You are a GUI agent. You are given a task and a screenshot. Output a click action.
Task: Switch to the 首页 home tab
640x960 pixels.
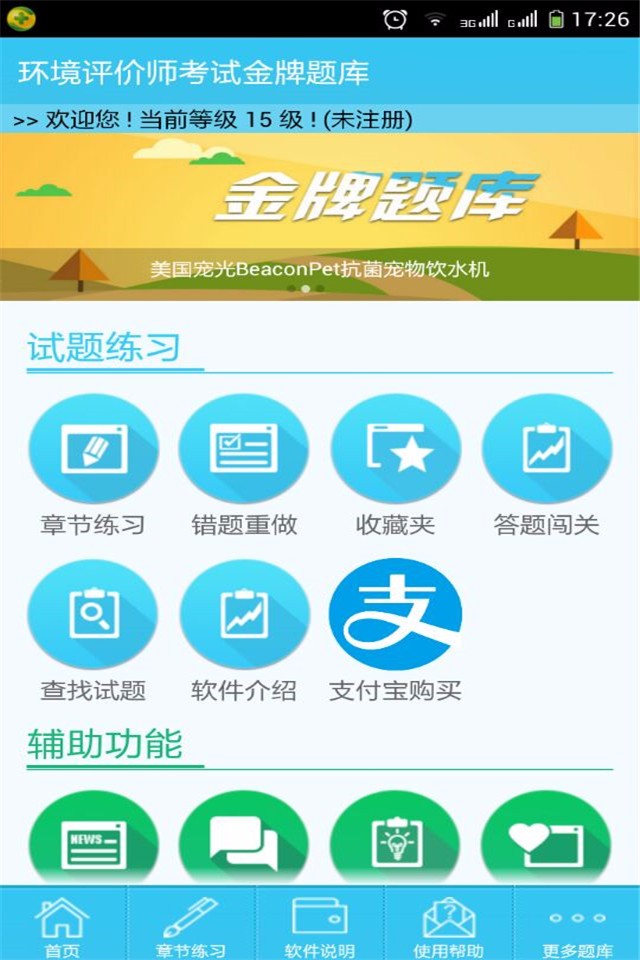tap(62, 925)
